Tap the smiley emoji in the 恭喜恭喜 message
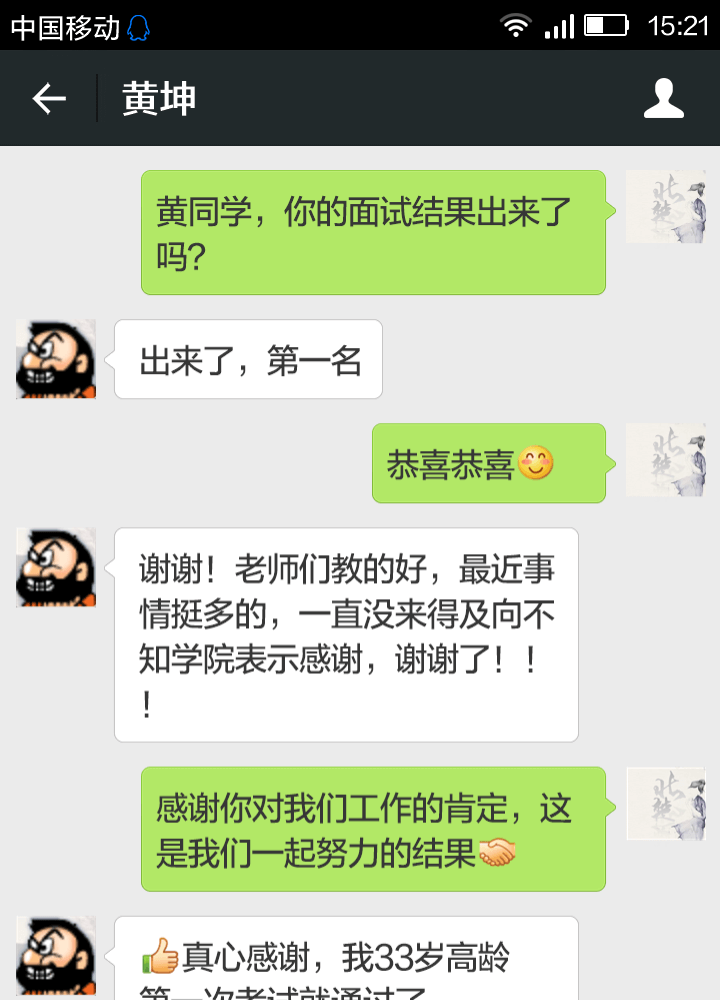Screen dimensions: 720x1000 point(537,462)
